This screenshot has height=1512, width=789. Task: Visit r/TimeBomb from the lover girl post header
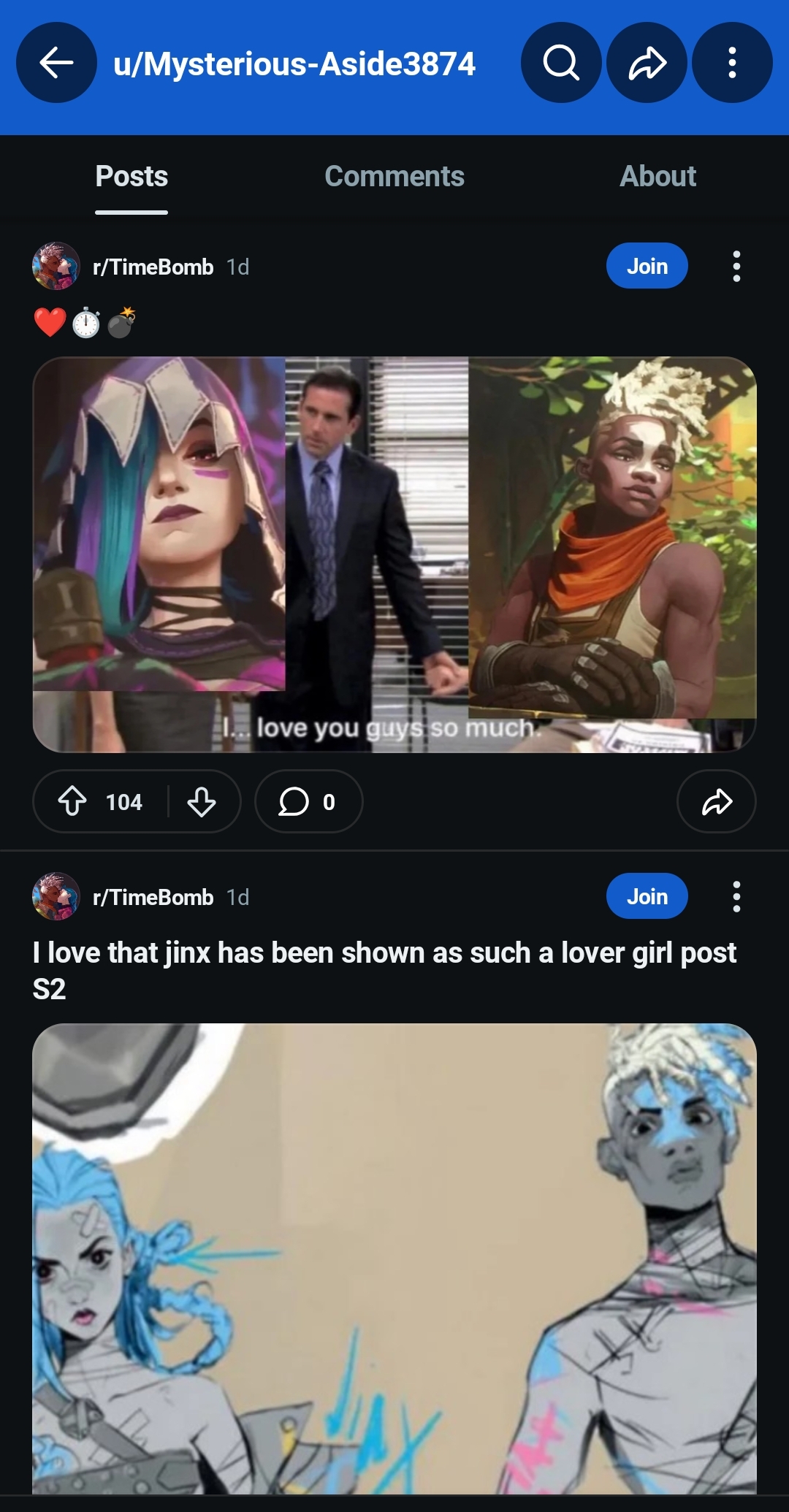tap(153, 898)
